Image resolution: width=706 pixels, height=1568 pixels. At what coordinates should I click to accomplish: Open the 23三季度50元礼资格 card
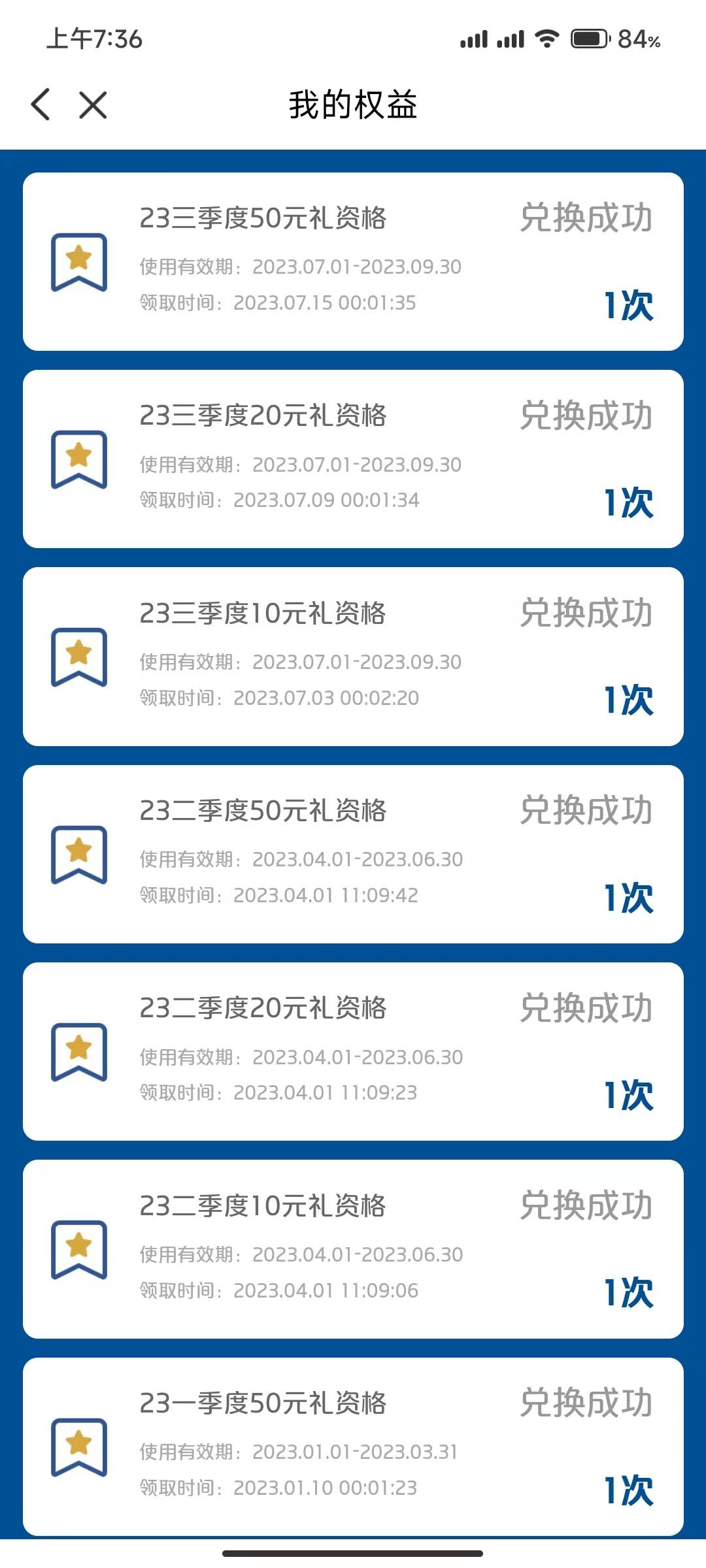click(353, 261)
